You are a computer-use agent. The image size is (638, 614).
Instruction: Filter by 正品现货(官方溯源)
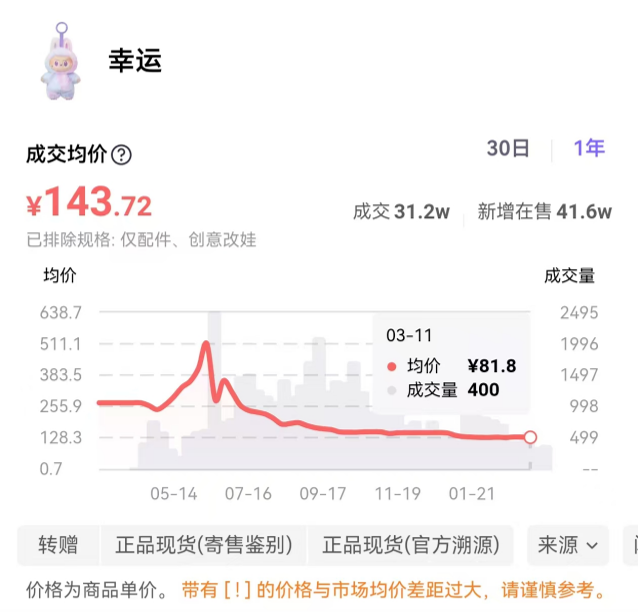(x=410, y=545)
